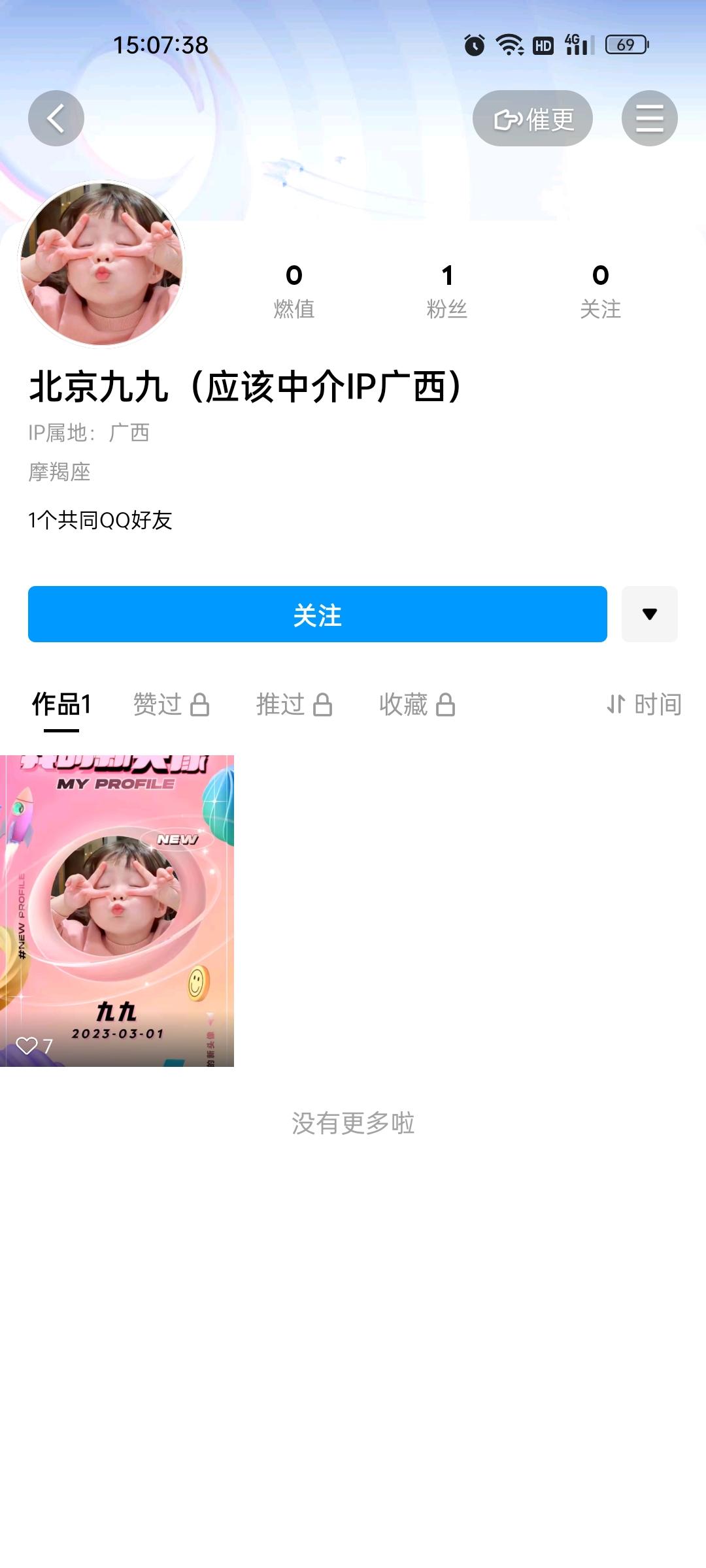Expand the dropdown arrow beside 关注
706x1568 pixels.
tap(649, 614)
